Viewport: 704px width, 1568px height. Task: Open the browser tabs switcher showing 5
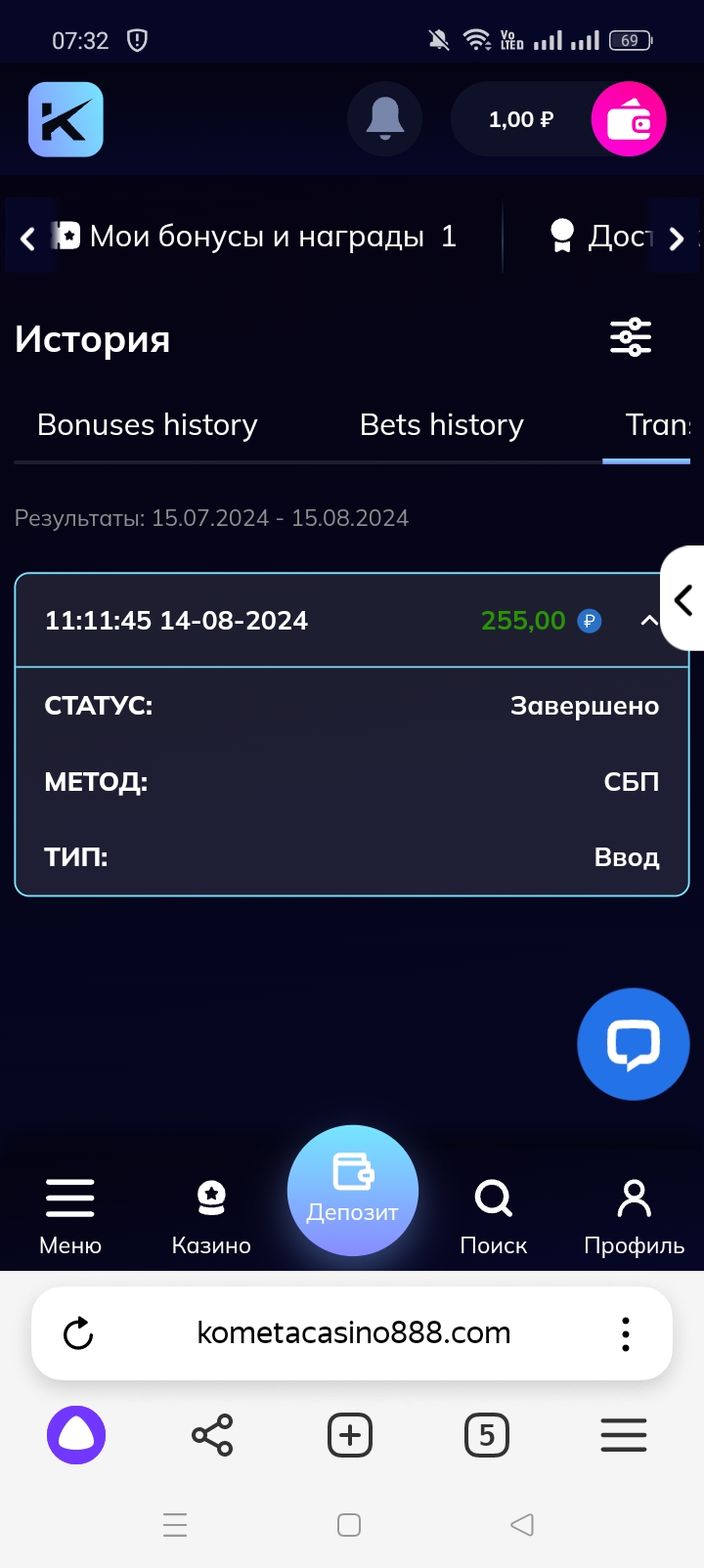click(x=487, y=1435)
